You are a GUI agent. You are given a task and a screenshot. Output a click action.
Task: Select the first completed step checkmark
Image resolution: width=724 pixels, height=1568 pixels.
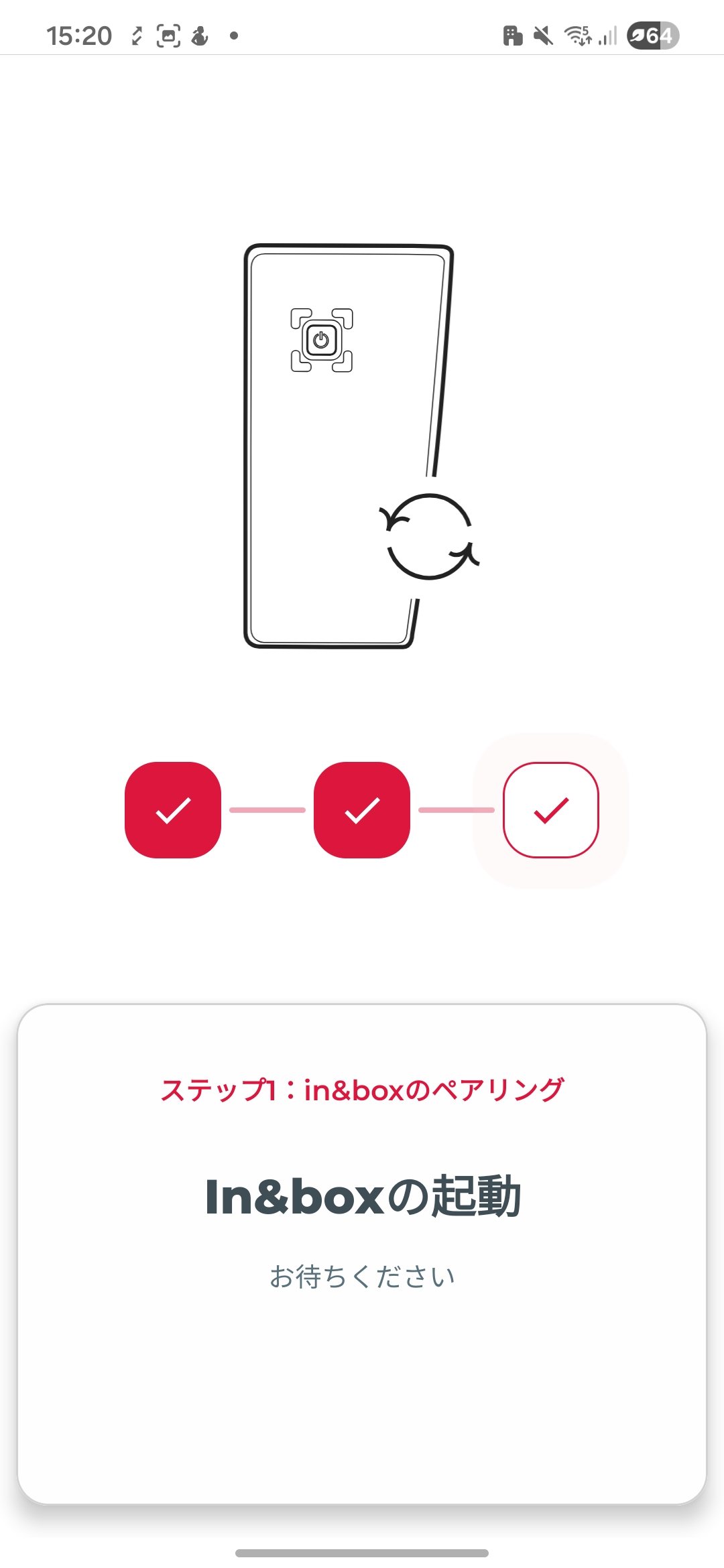(x=173, y=809)
